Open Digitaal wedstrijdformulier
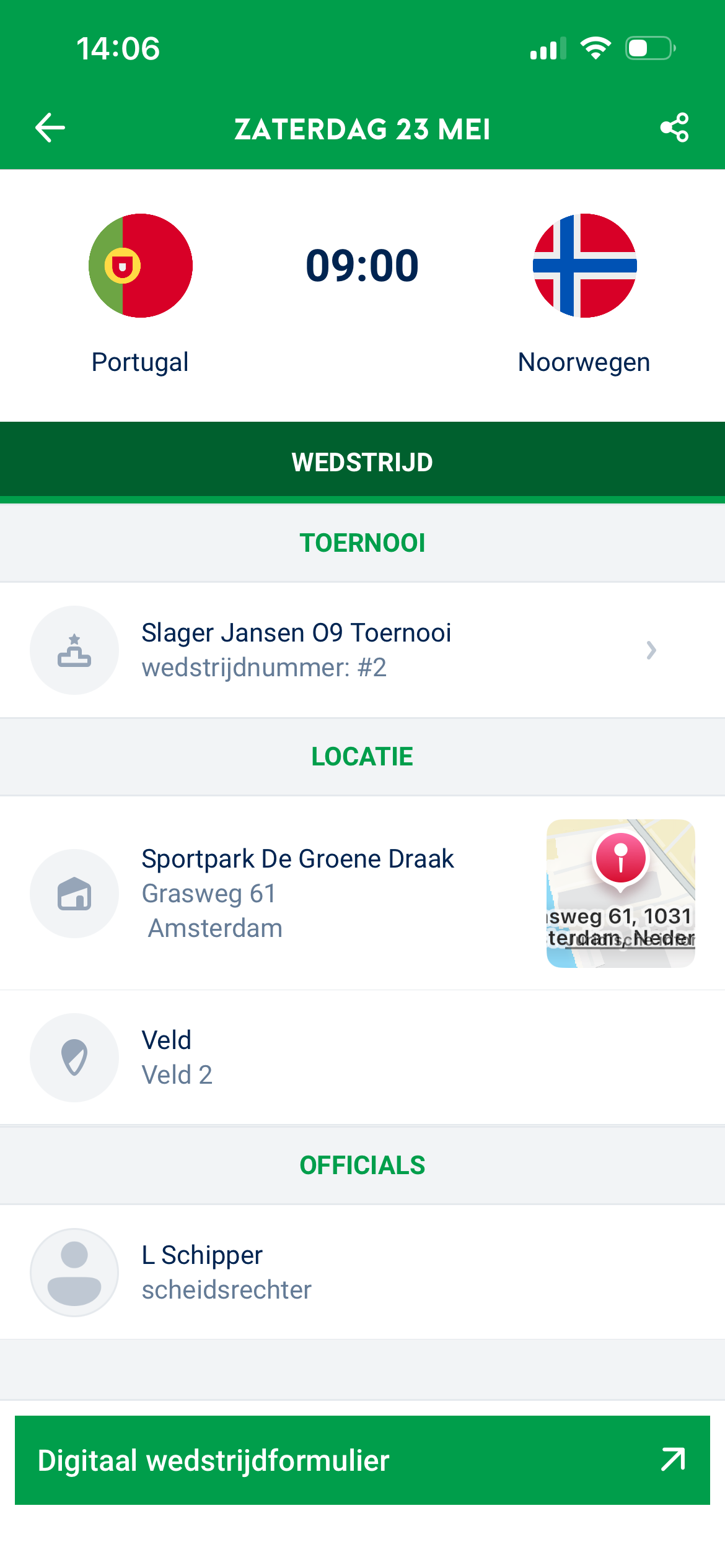725x1568 pixels. pyautogui.click(x=362, y=1460)
